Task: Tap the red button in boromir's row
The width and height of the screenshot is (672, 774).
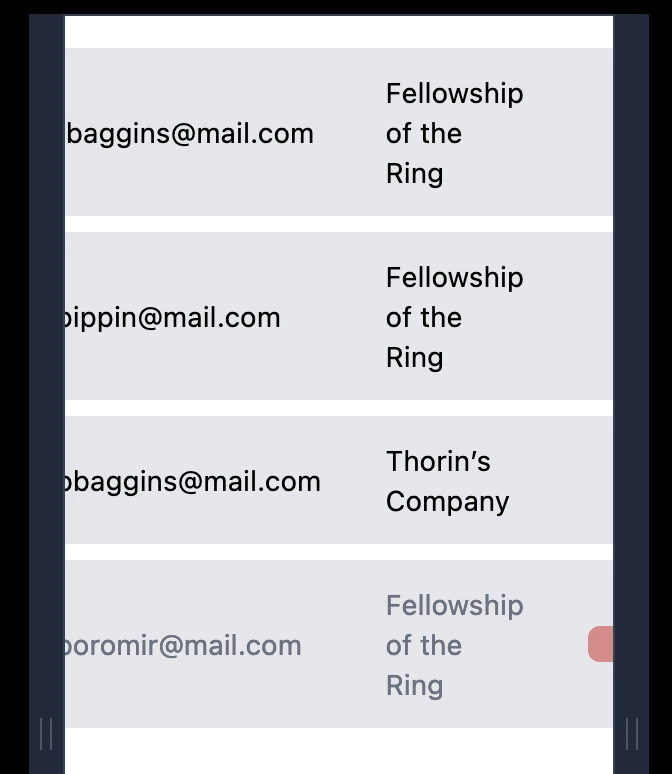Action: (601, 645)
